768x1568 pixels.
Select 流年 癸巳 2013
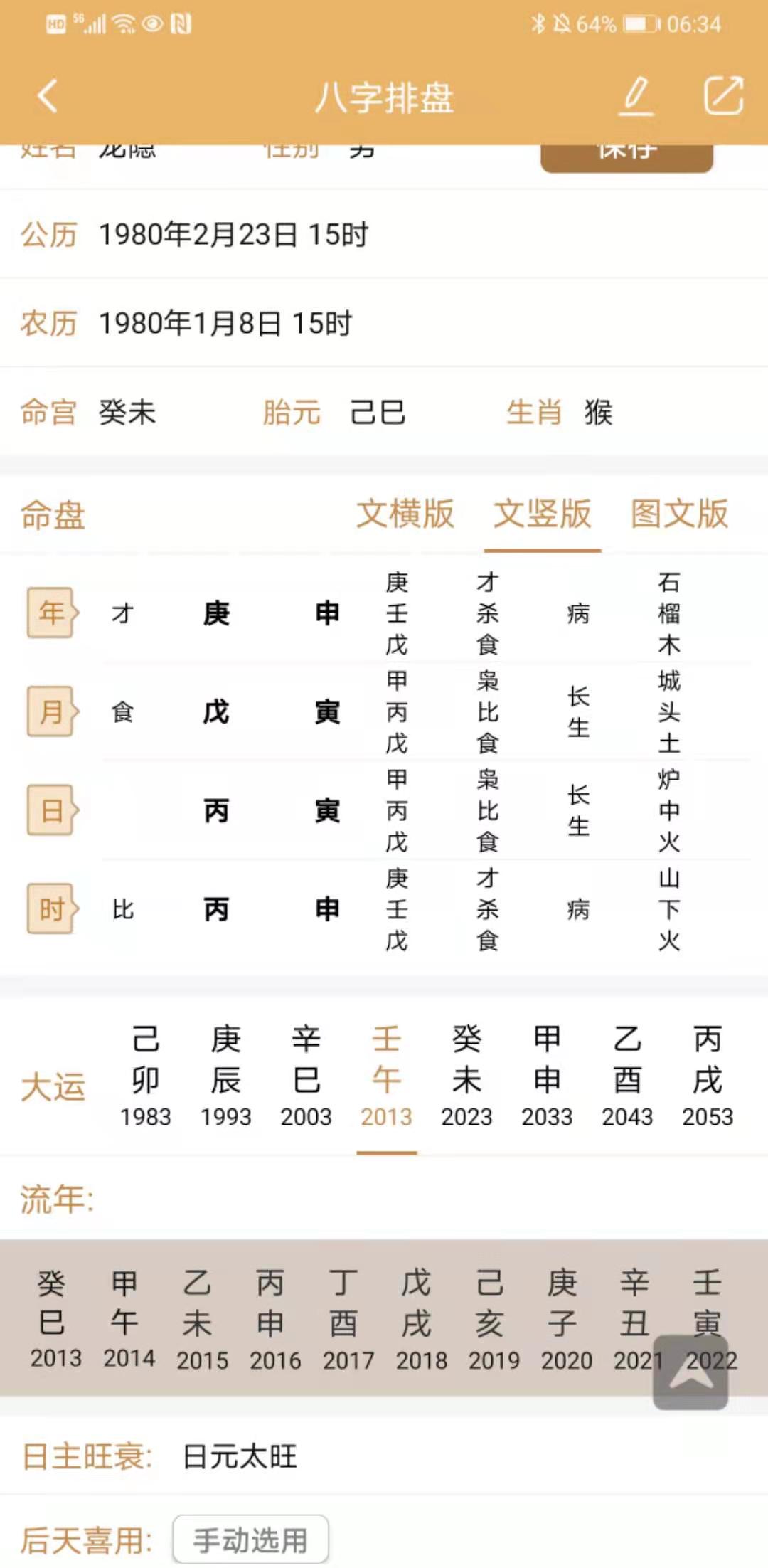click(x=56, y=1320)
